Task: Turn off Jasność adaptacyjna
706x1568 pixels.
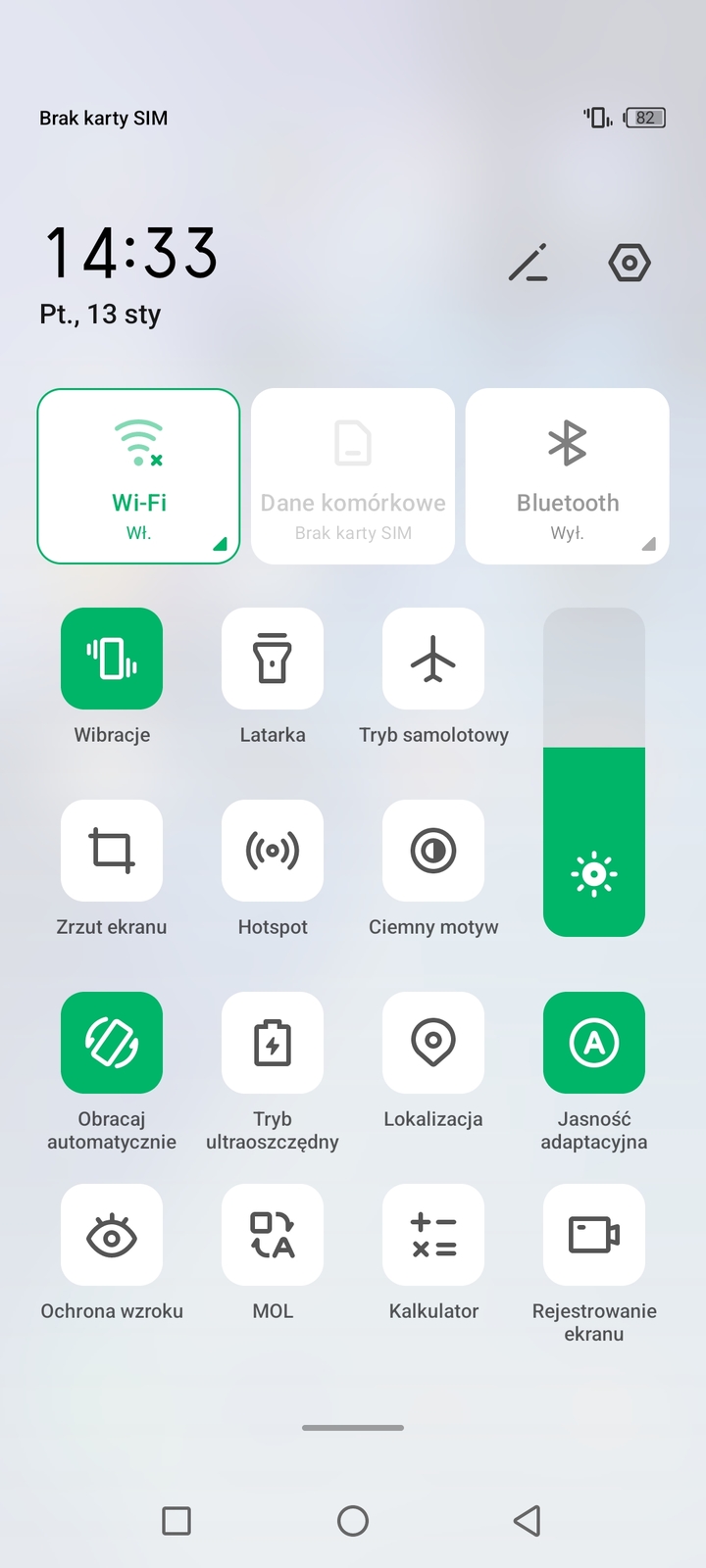Action: click(594, 1043)
